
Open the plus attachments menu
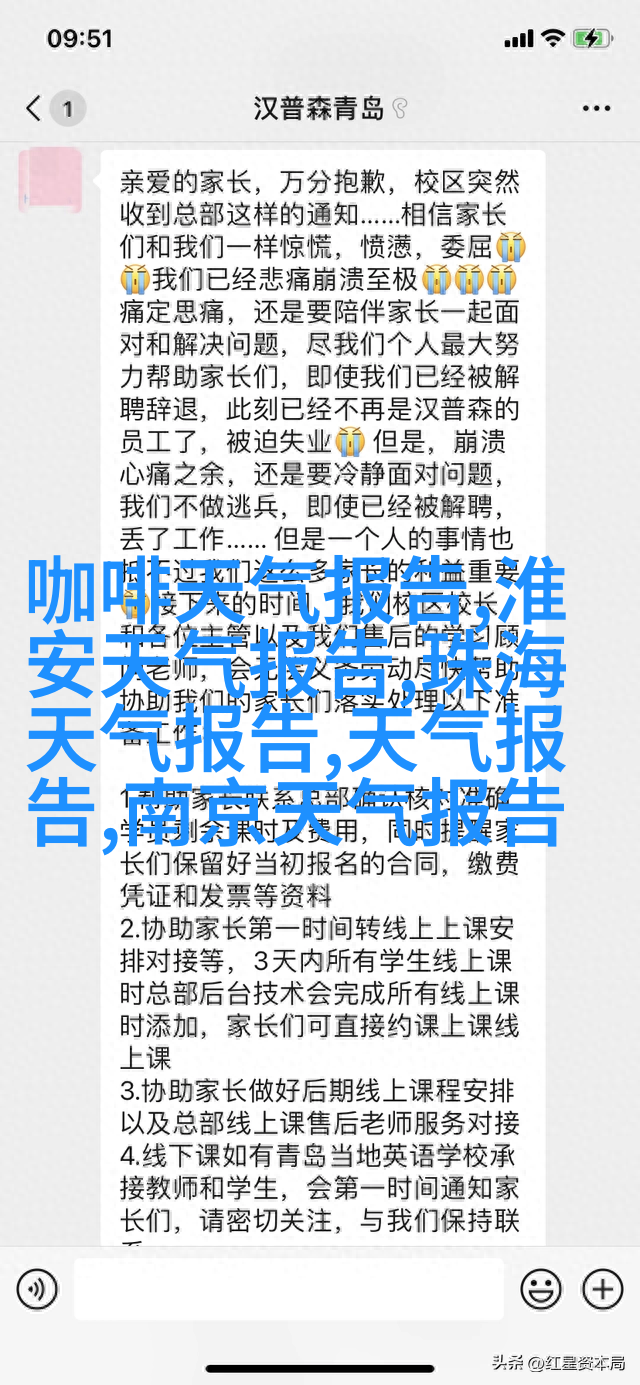603,1289
